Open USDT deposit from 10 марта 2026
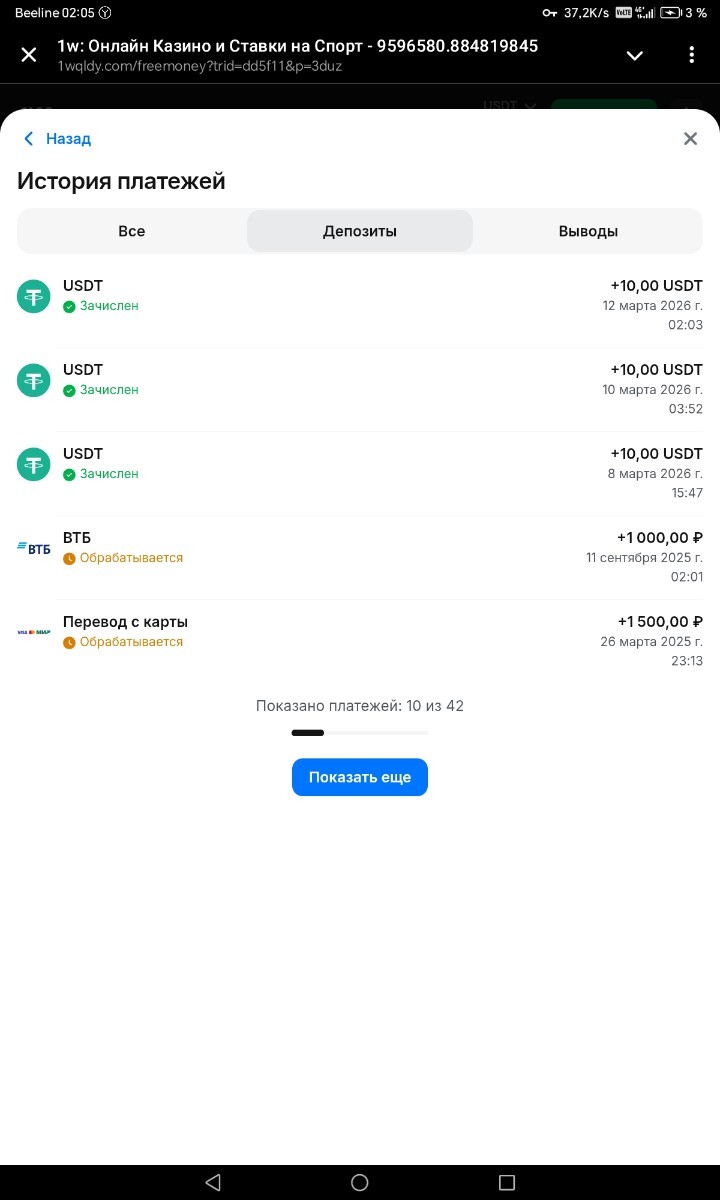The width and height of the screenshot is (720, 1200). coord(360,388)
